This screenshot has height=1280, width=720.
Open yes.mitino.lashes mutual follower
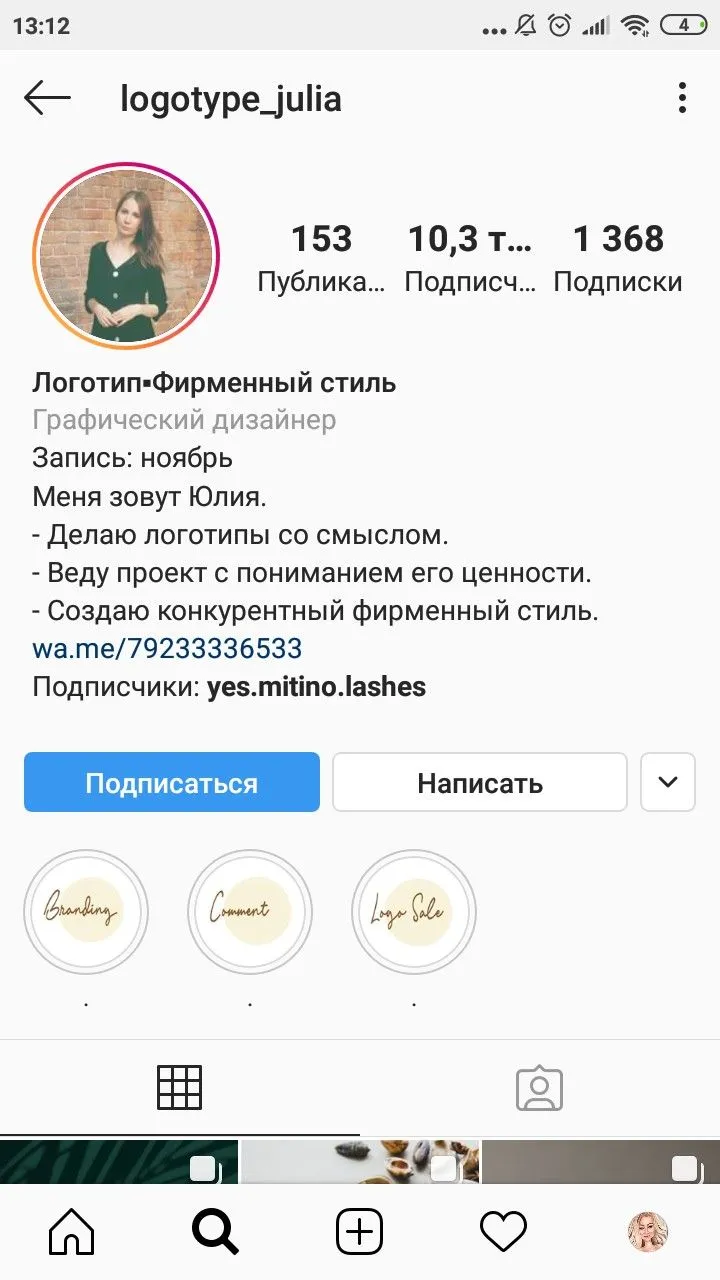point(316,687)
